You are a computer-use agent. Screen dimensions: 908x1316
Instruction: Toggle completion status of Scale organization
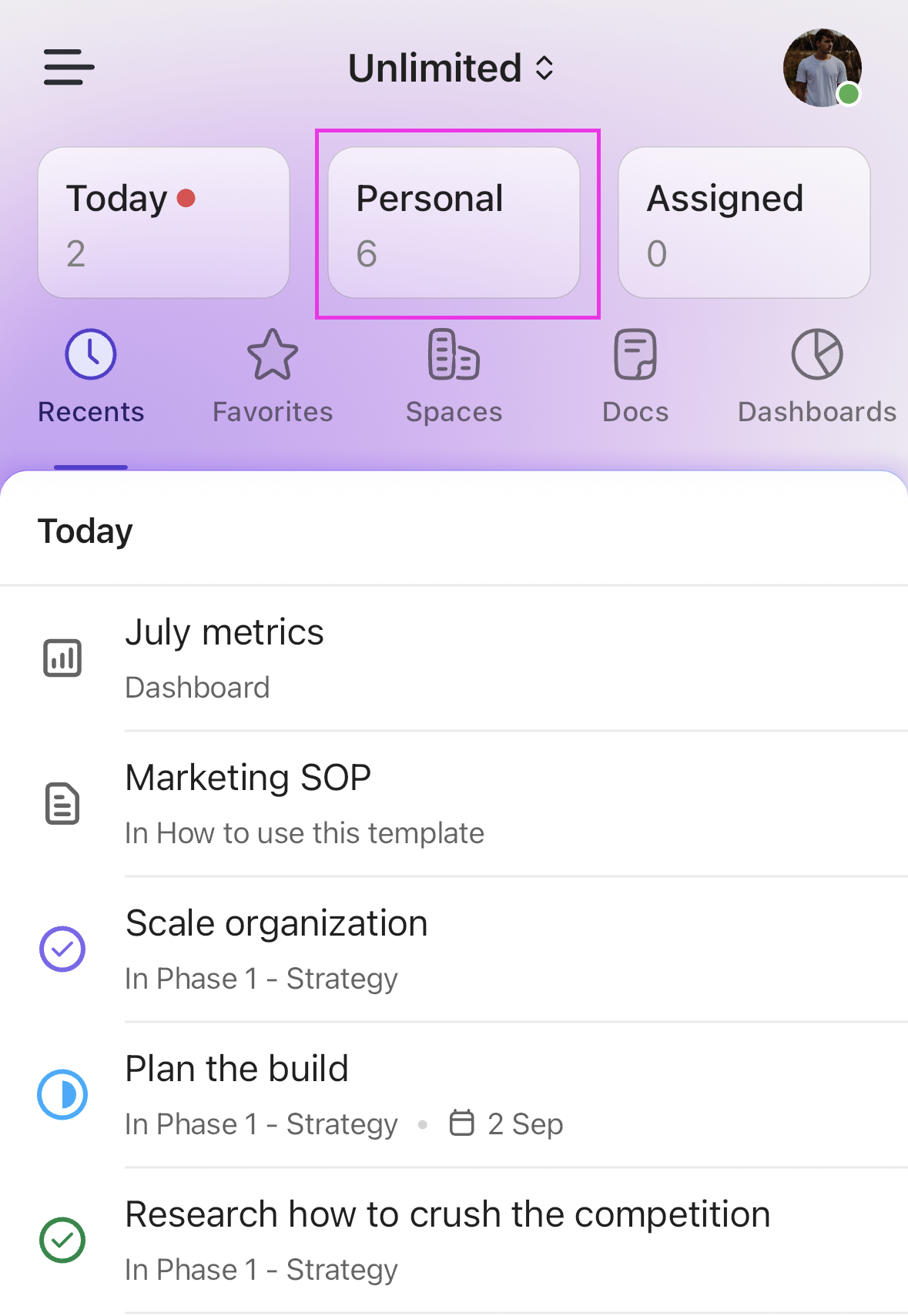coord(62,949)
